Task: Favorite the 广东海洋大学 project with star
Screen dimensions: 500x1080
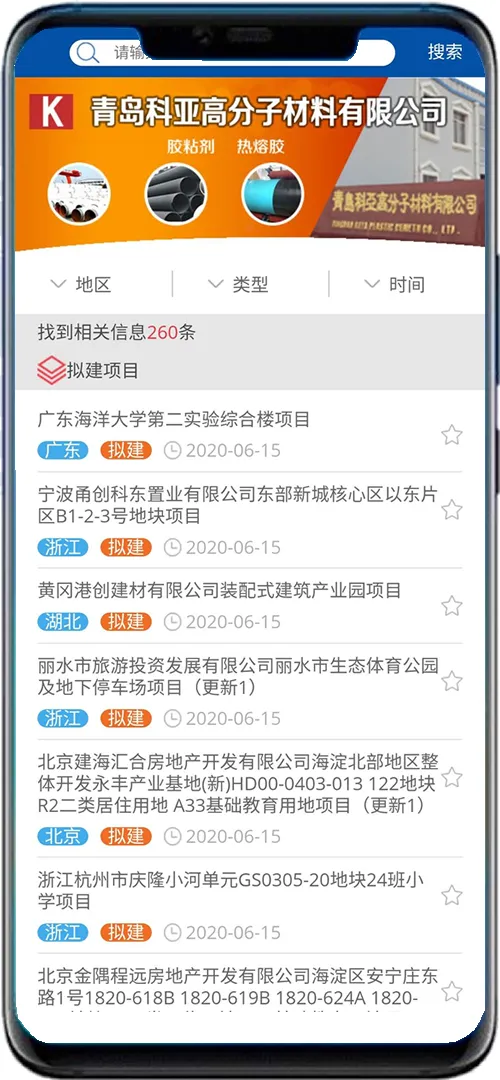Action: coord(452,435)
